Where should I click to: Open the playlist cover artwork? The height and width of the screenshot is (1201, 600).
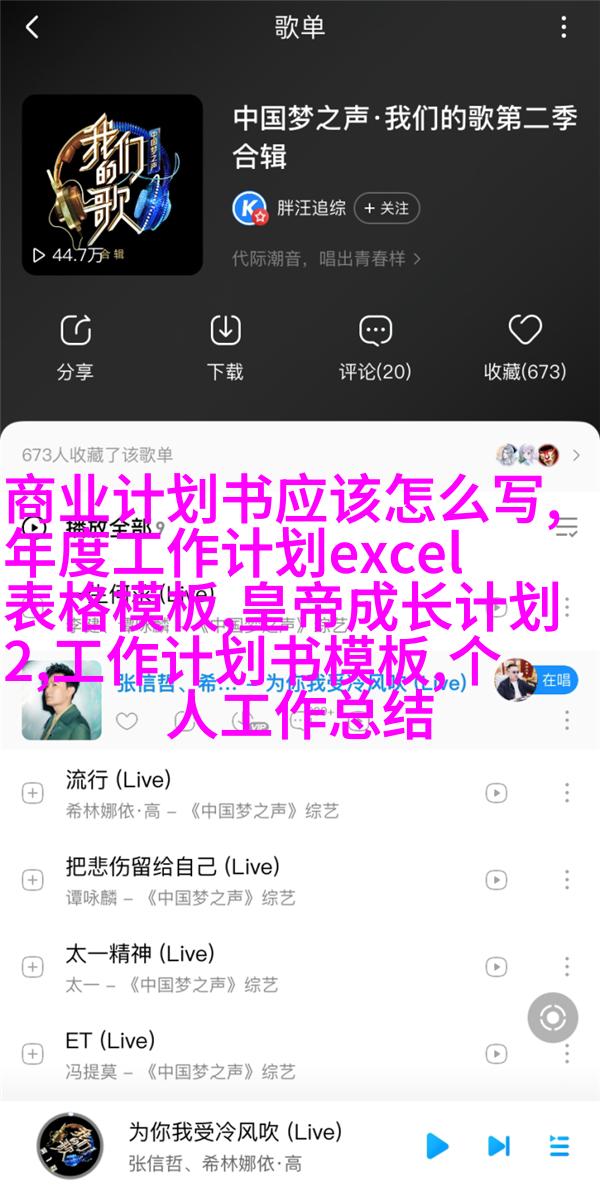click(112, 185)
